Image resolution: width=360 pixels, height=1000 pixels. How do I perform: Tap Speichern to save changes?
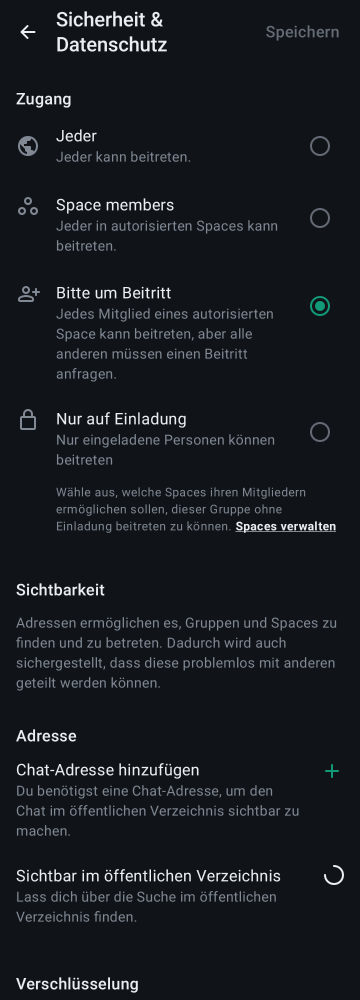pos(302,32)
